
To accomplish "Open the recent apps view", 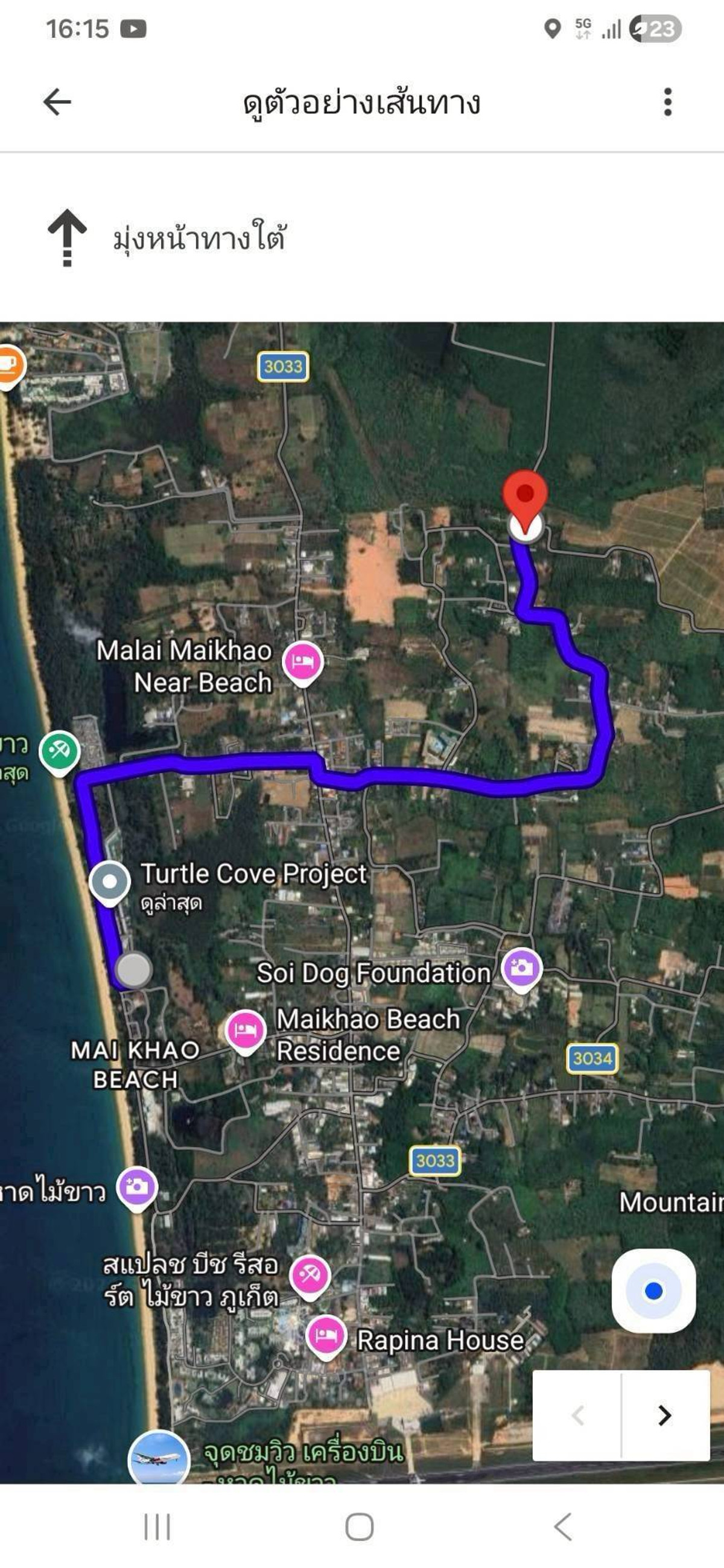I will (157, 1526).
